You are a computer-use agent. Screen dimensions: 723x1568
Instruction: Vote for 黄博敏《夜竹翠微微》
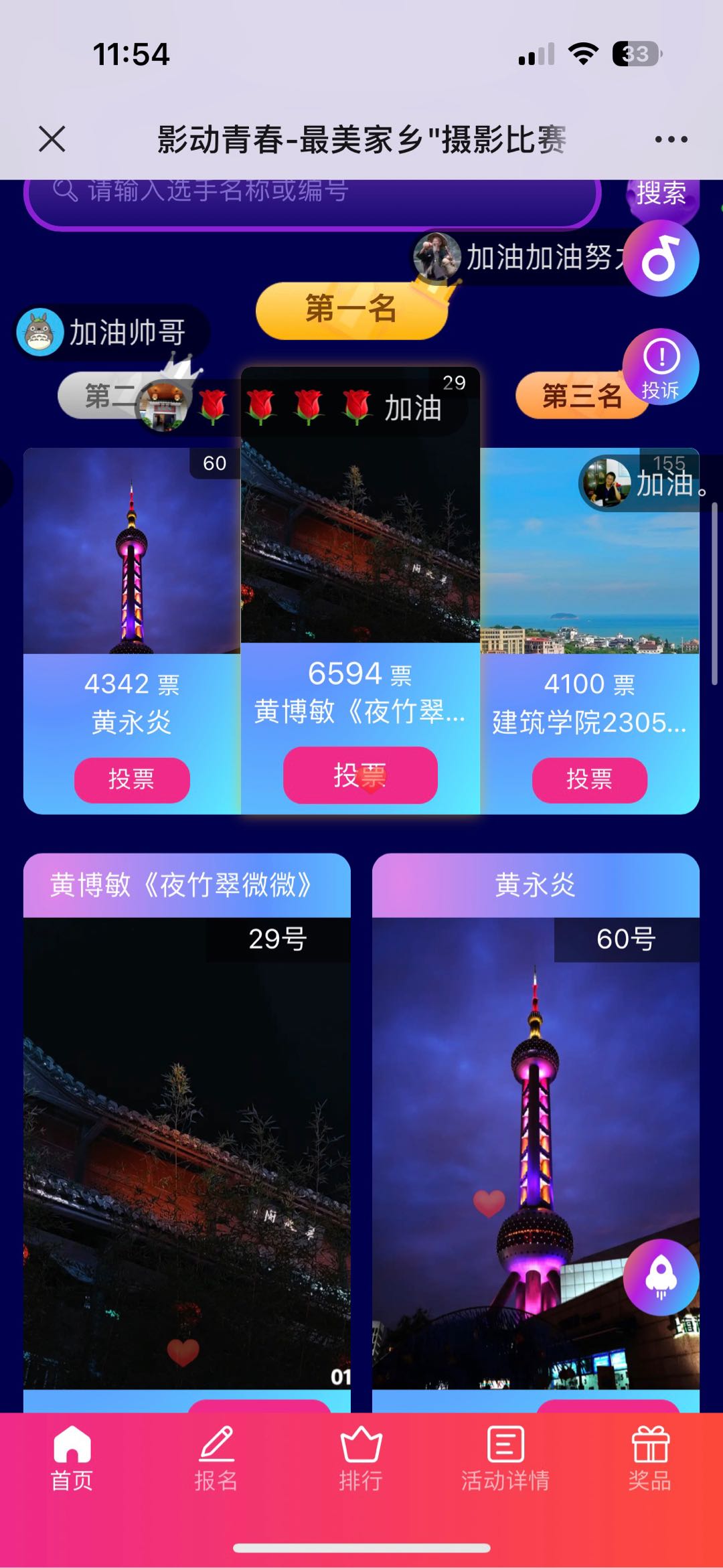(359, 777)
